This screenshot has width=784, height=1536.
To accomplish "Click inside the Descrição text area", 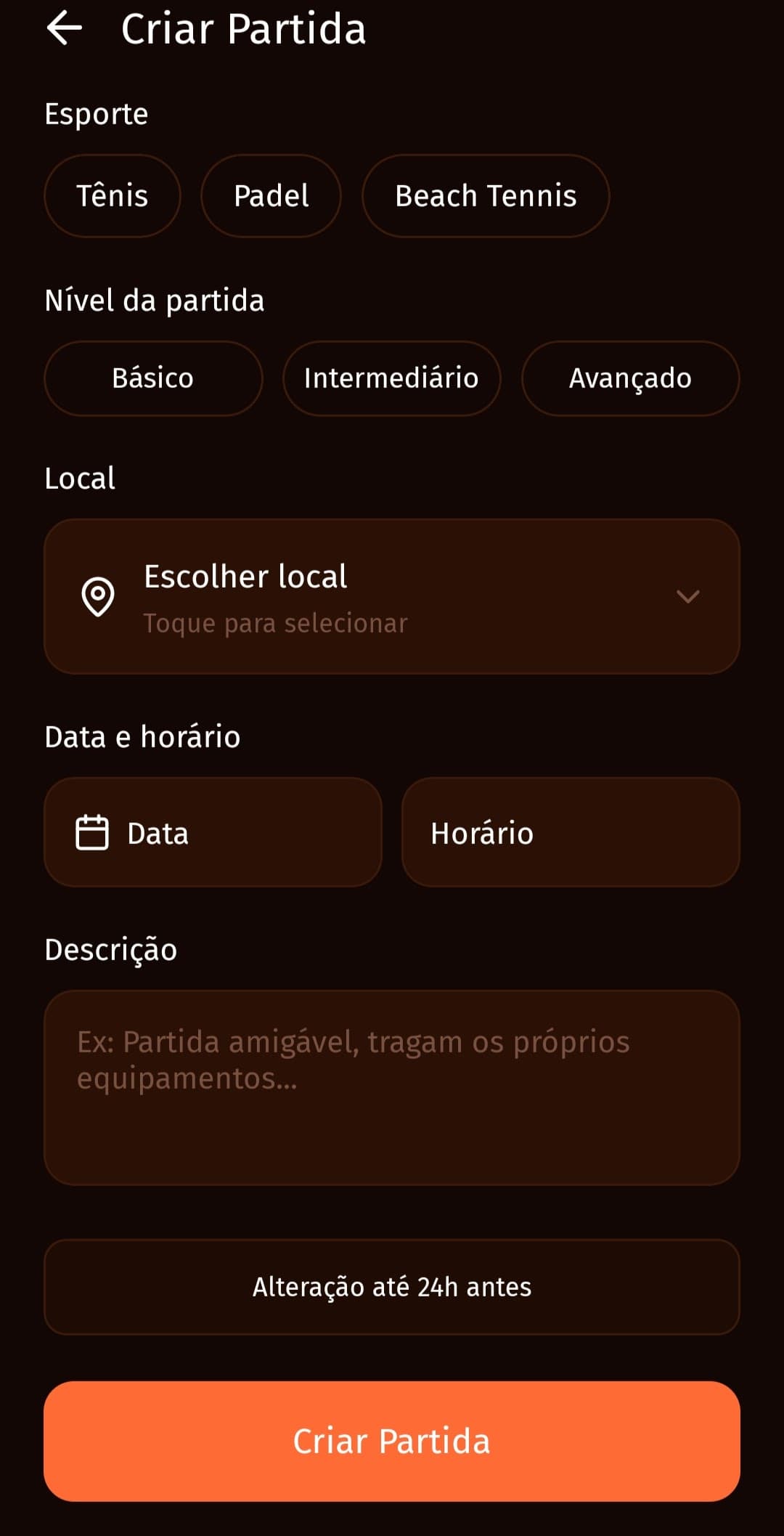I will tap(392, 1082).
